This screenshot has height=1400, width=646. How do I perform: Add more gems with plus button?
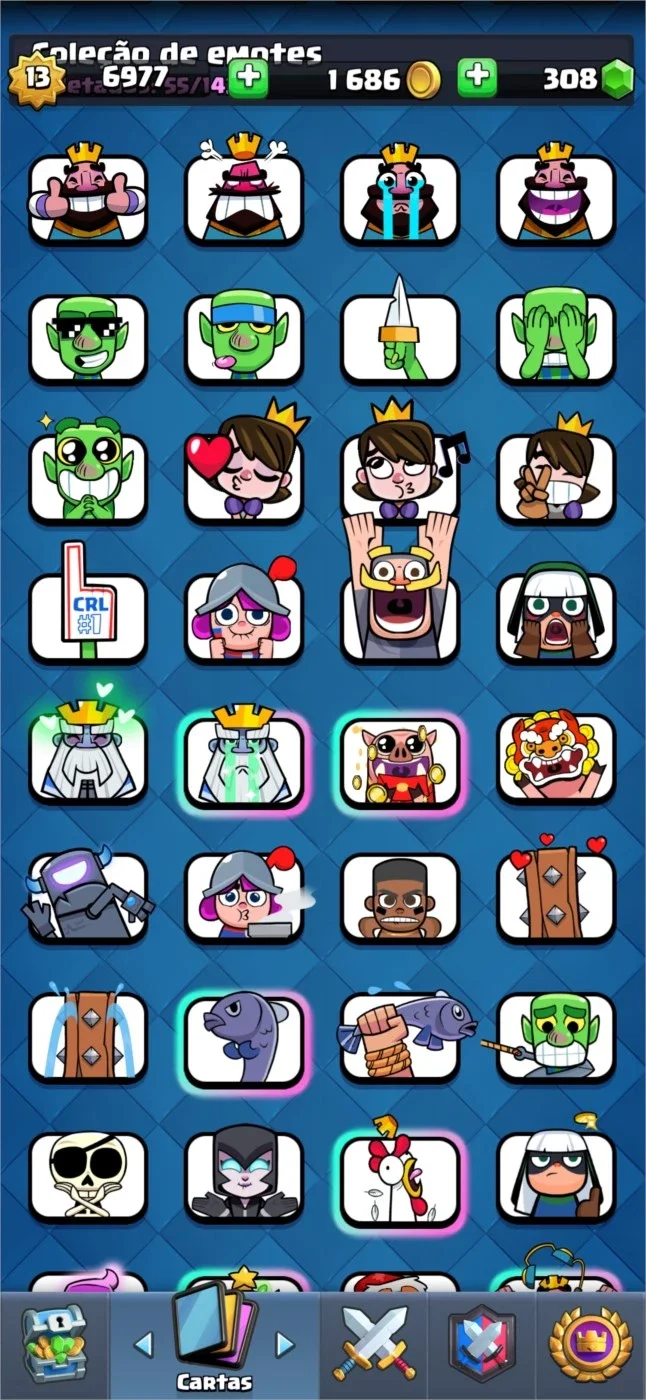pyautogui.click(x=478, y=78)
